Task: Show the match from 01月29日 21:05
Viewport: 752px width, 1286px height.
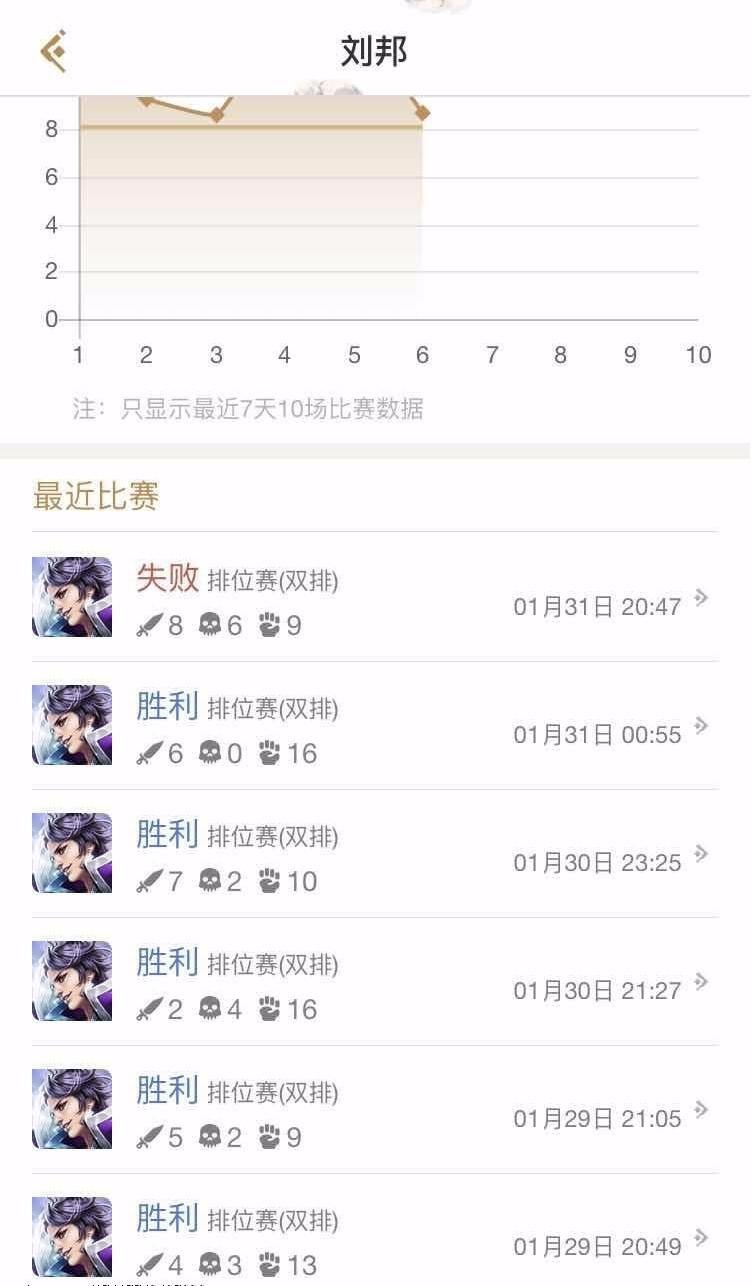Action: 374,1110
